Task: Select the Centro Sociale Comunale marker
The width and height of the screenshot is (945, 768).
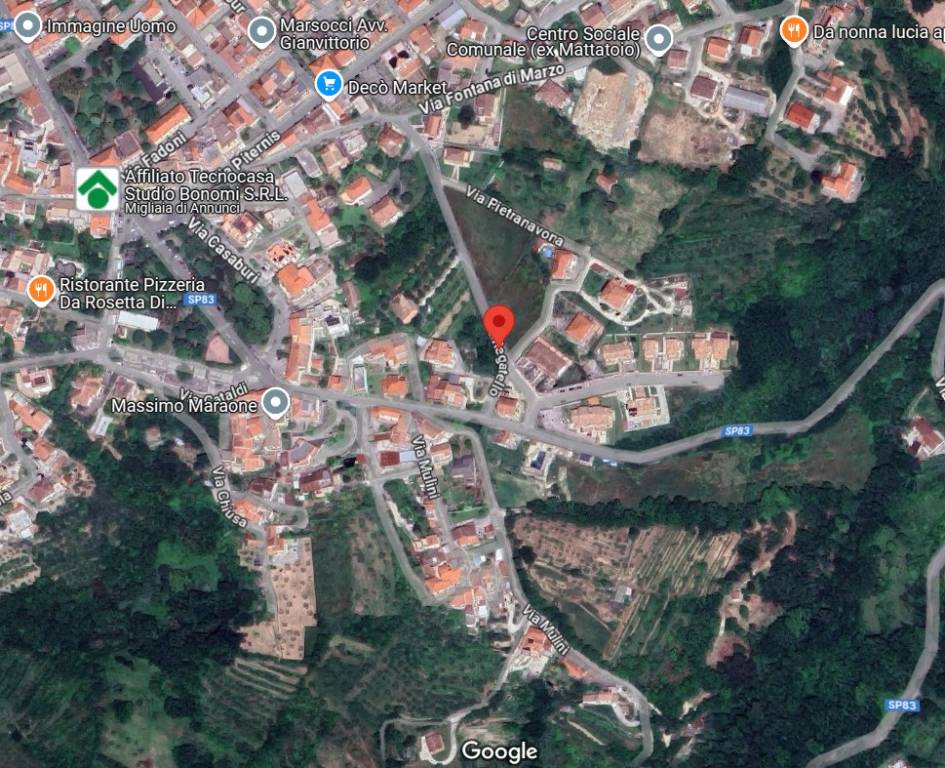Action: click(658, 40)
